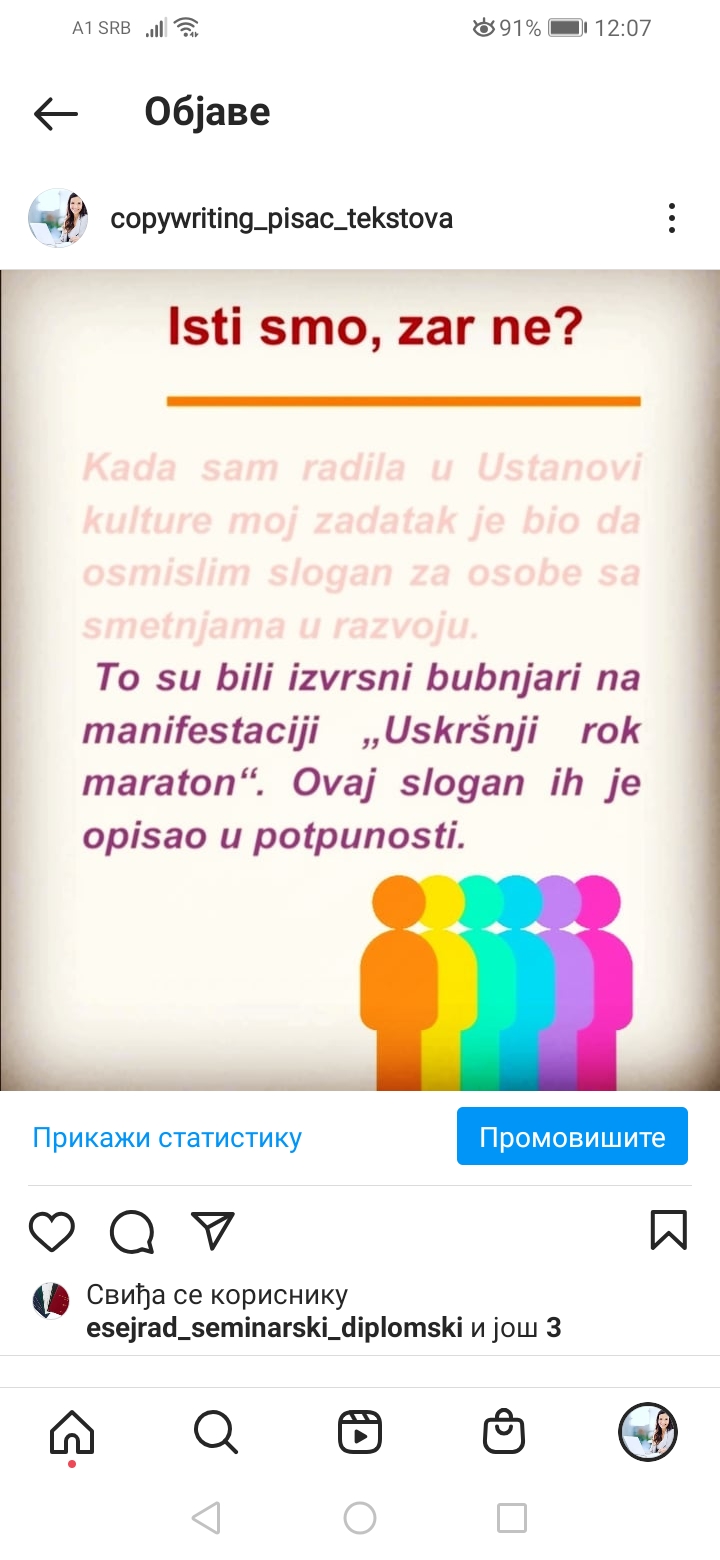
Task: Switch to the Home tab
Action: point(72,1434)
